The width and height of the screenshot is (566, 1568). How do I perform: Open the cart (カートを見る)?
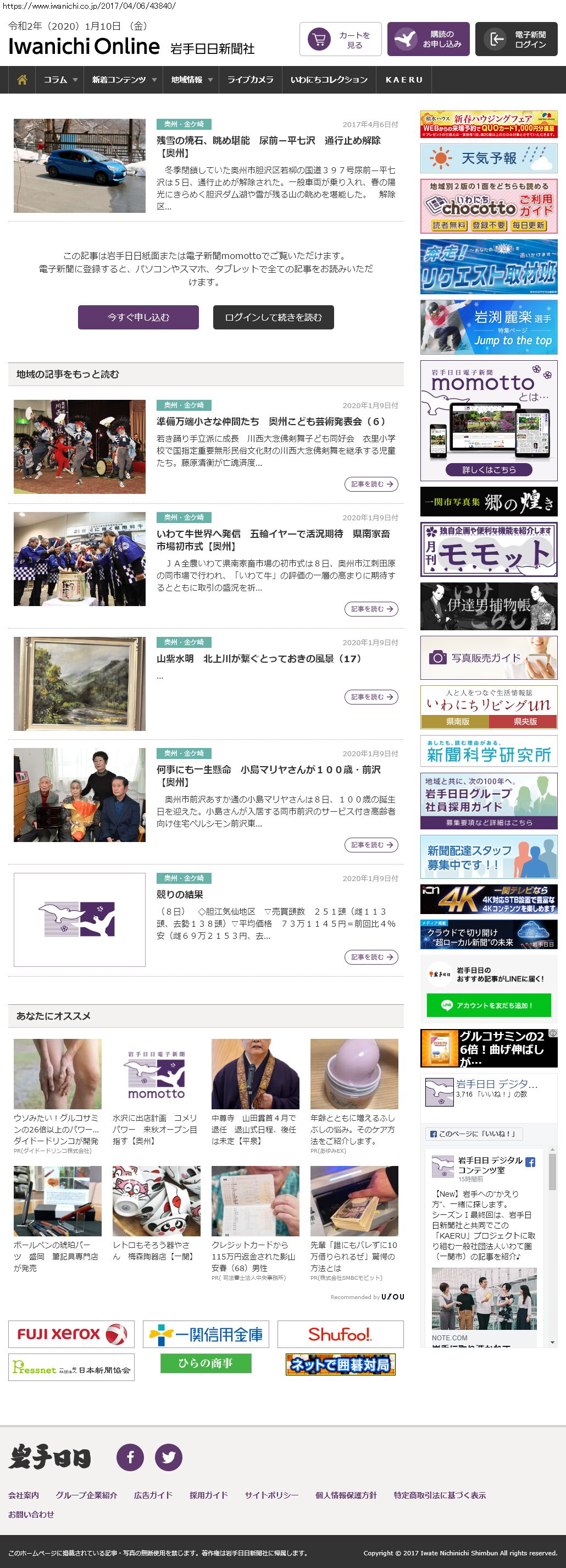[x=341, y=40]
